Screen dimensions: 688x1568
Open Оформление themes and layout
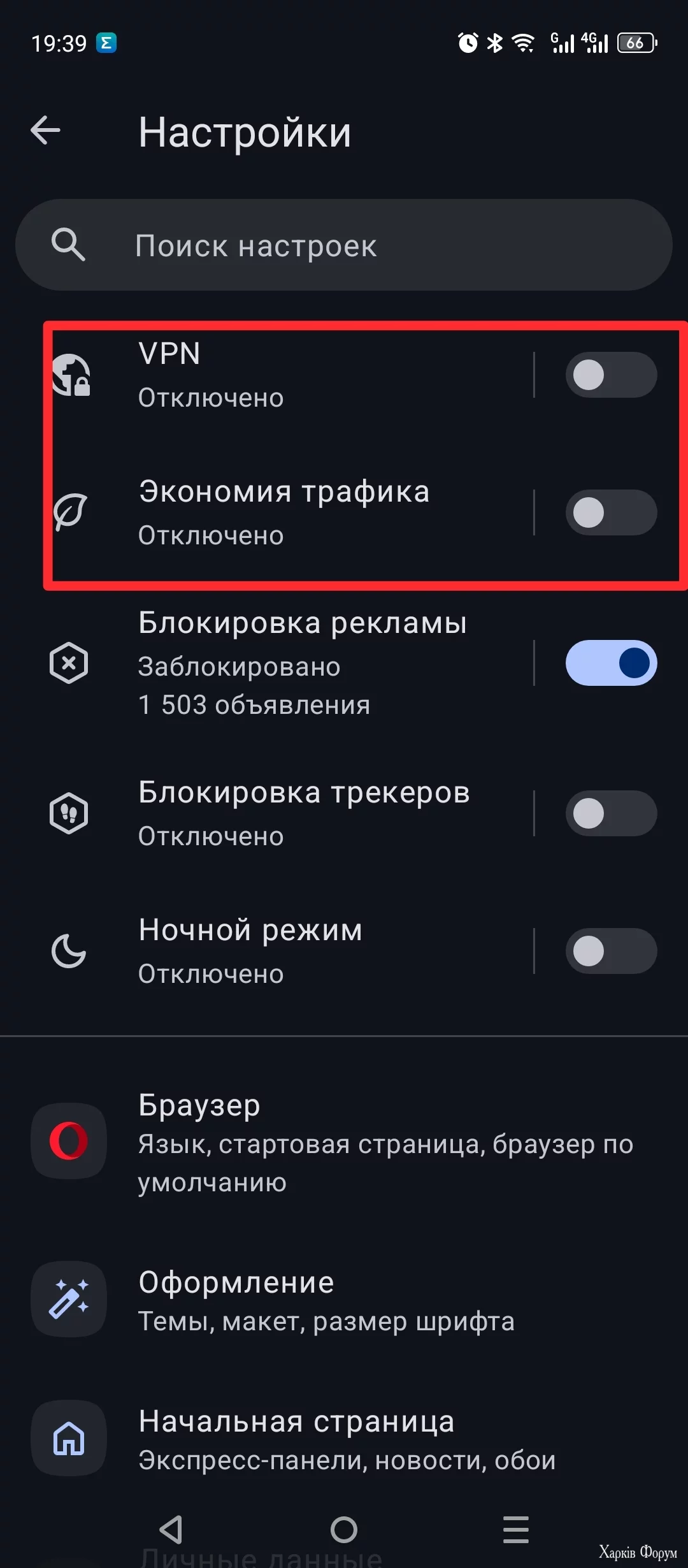point(344,1300)
